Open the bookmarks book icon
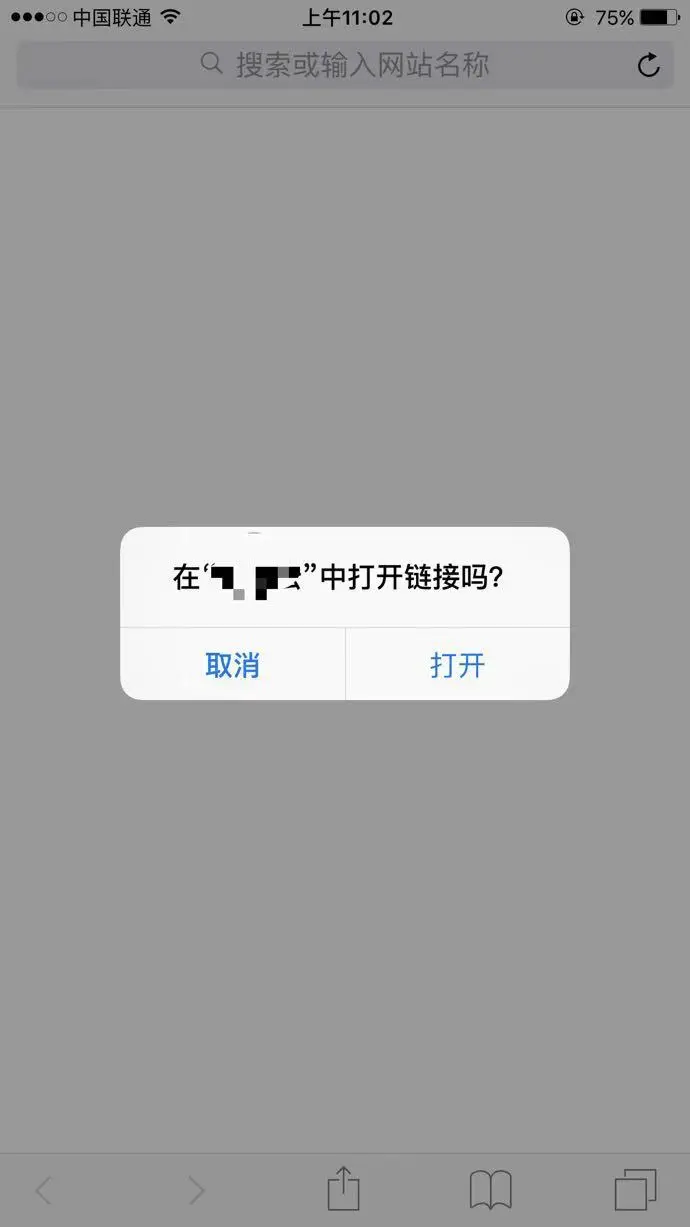 point(490,1190)
